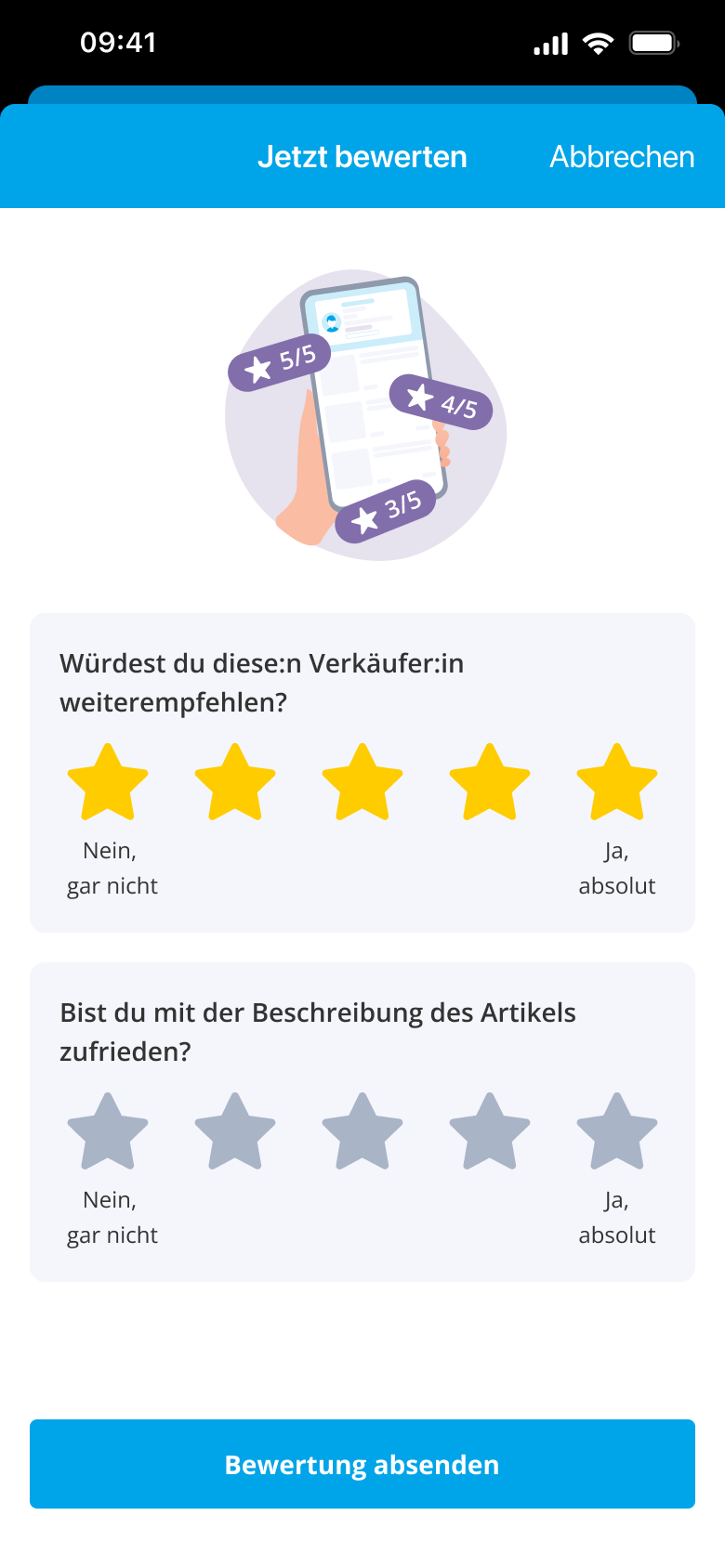Set article description to four stars
This screenshot has width=725, height=1568.
pos(490,1132)
